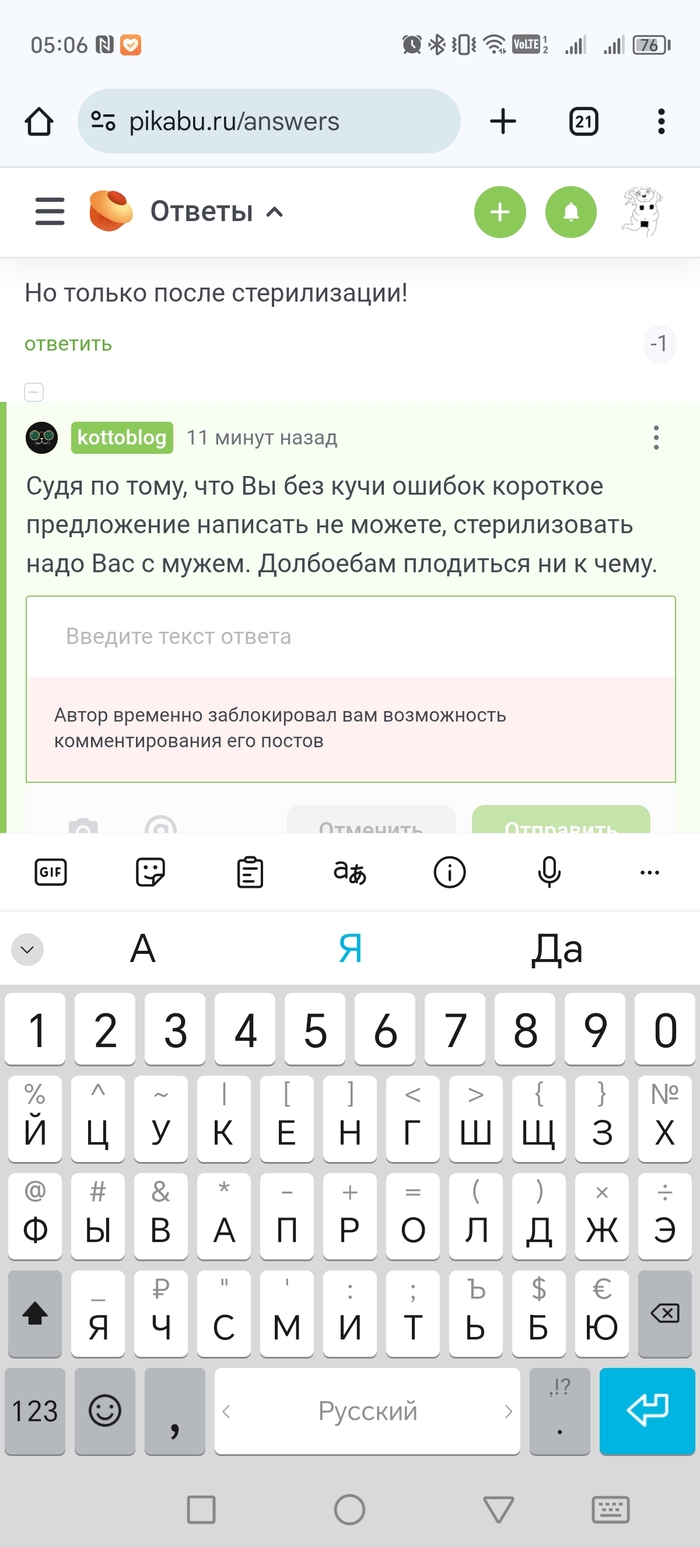Show the 21 open tabs
The height and width of the screenshot is (1547, 700).
(x=583, y=122)
